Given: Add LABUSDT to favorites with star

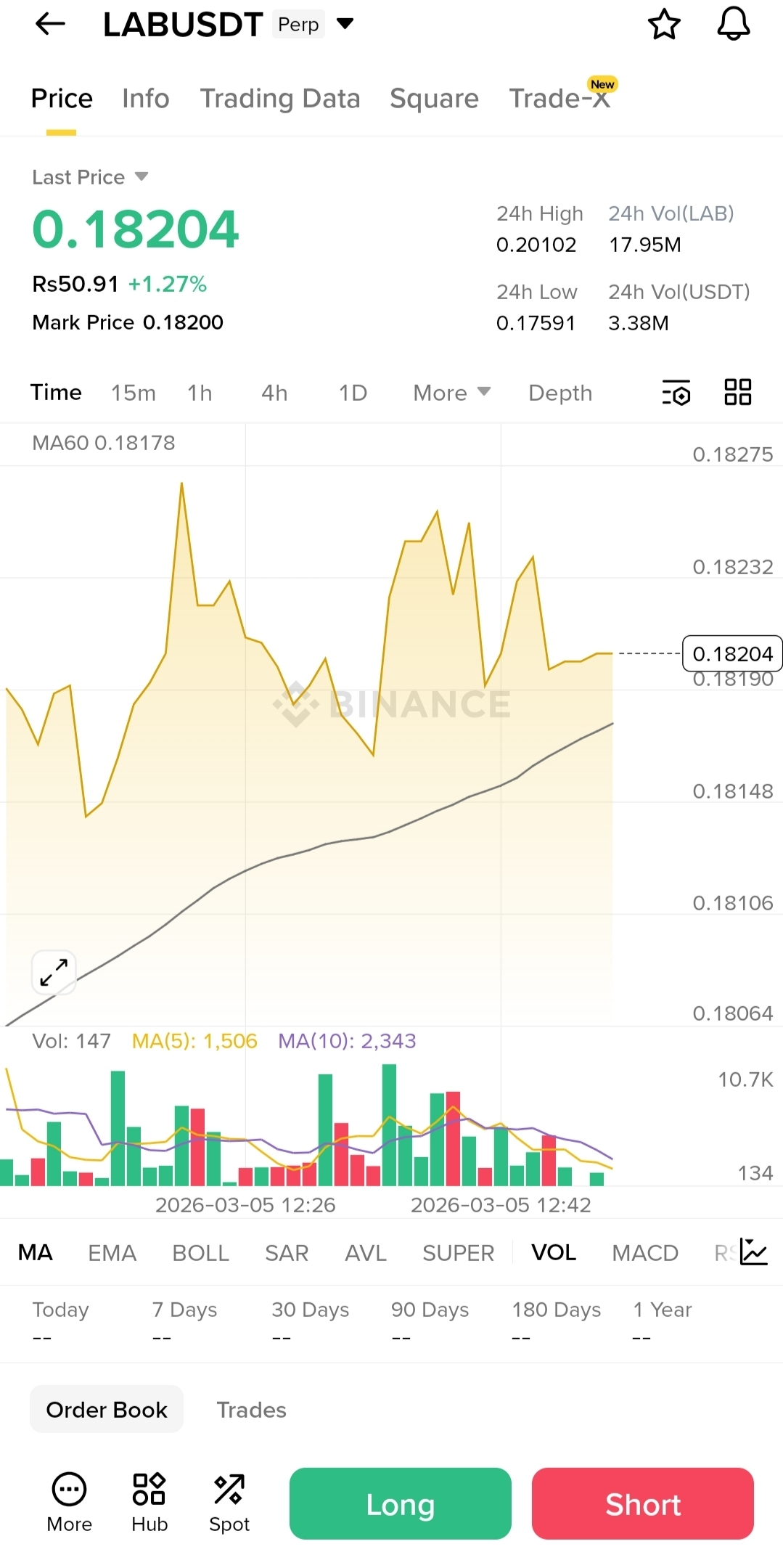Looking at the screenshot, I should (663, 25).
